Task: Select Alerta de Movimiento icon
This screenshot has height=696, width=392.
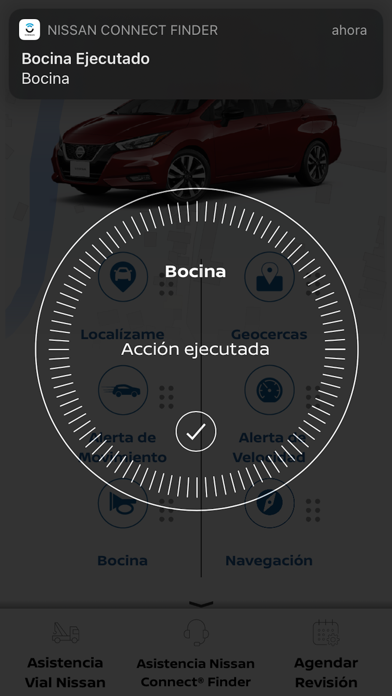Action: point(123,390)
